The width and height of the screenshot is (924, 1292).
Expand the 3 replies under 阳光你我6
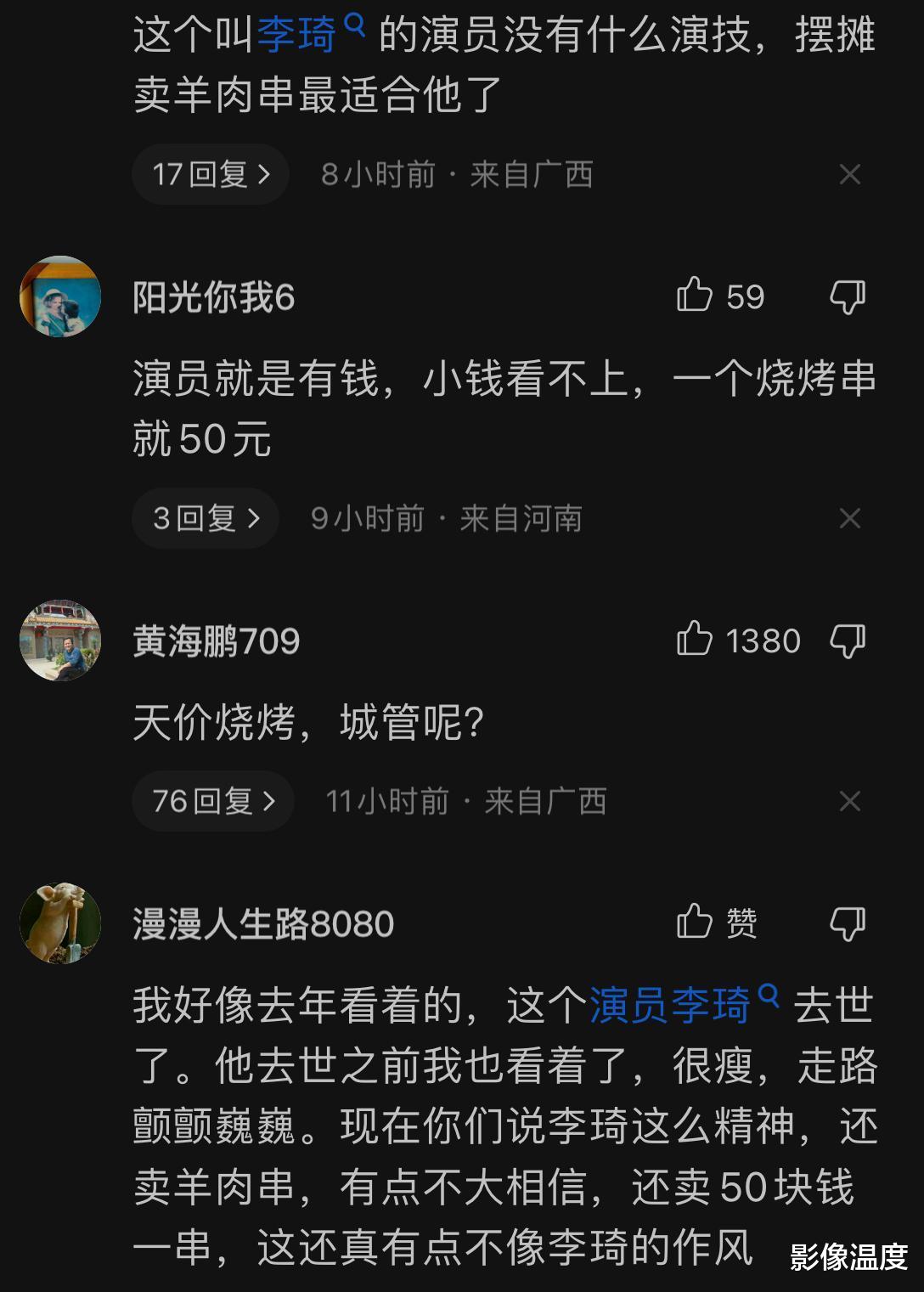204,518
